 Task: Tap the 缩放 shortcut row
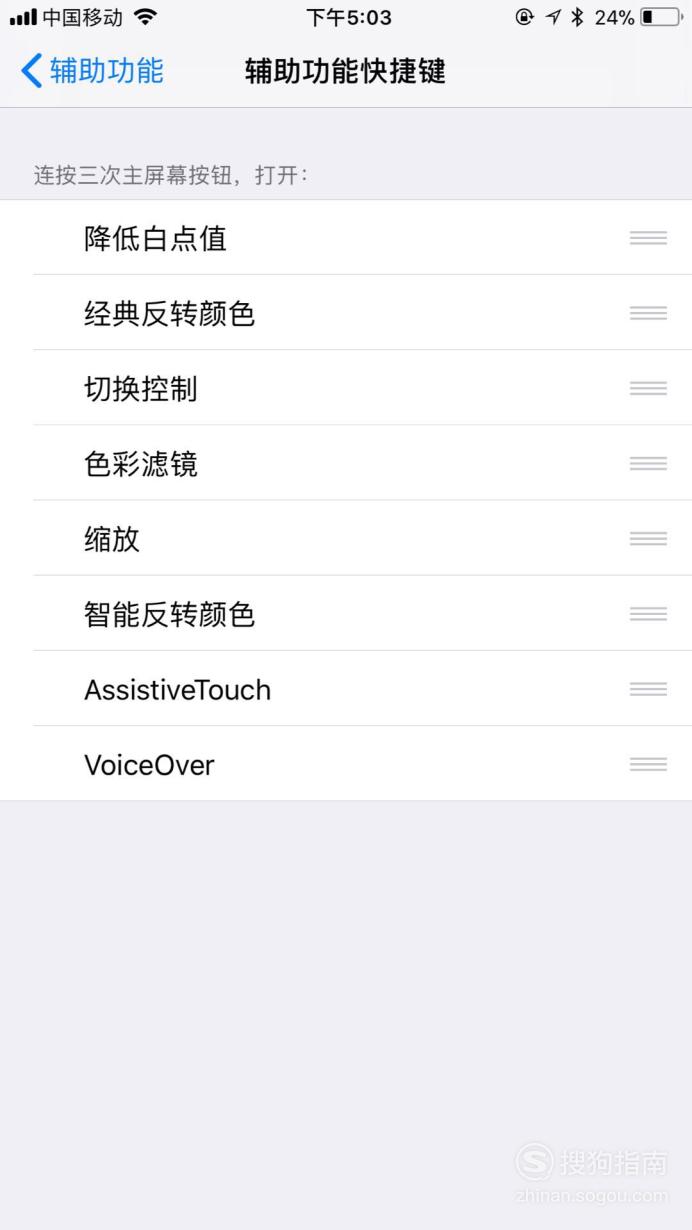[x=346, y=538]
